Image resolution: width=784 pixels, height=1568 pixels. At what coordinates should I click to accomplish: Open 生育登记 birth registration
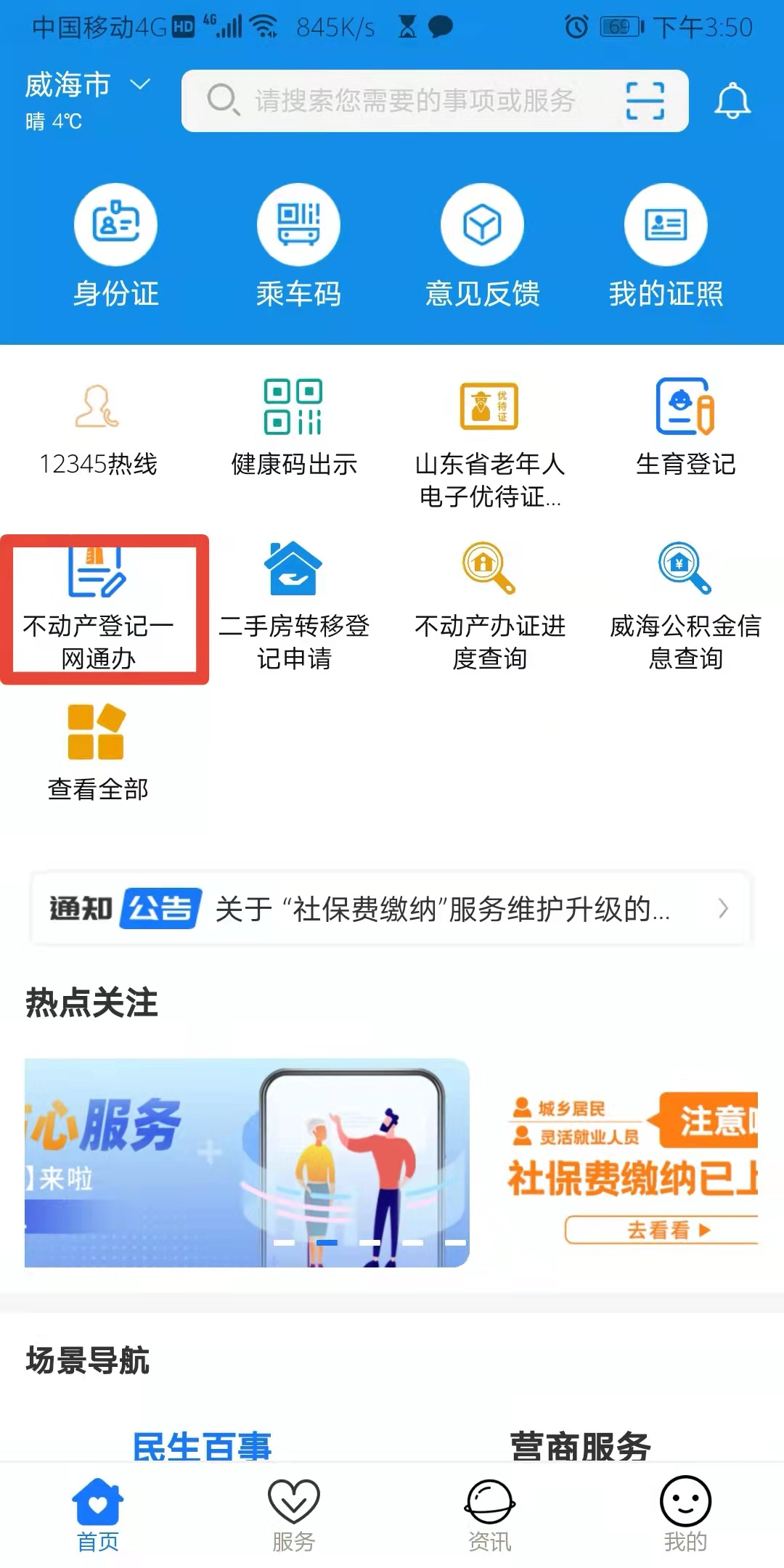point(685,428)
